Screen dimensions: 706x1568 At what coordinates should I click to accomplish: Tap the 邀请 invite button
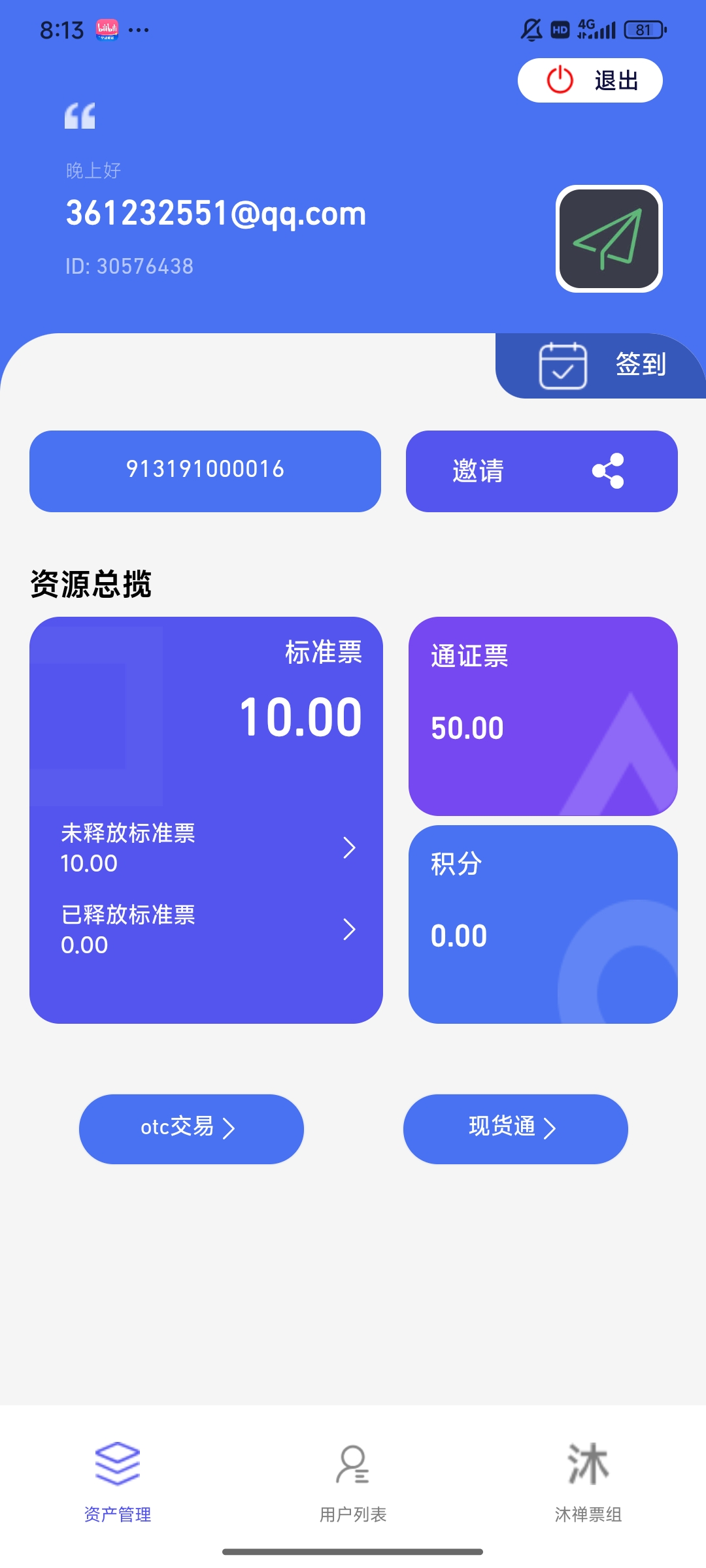[x=480, y=472]
